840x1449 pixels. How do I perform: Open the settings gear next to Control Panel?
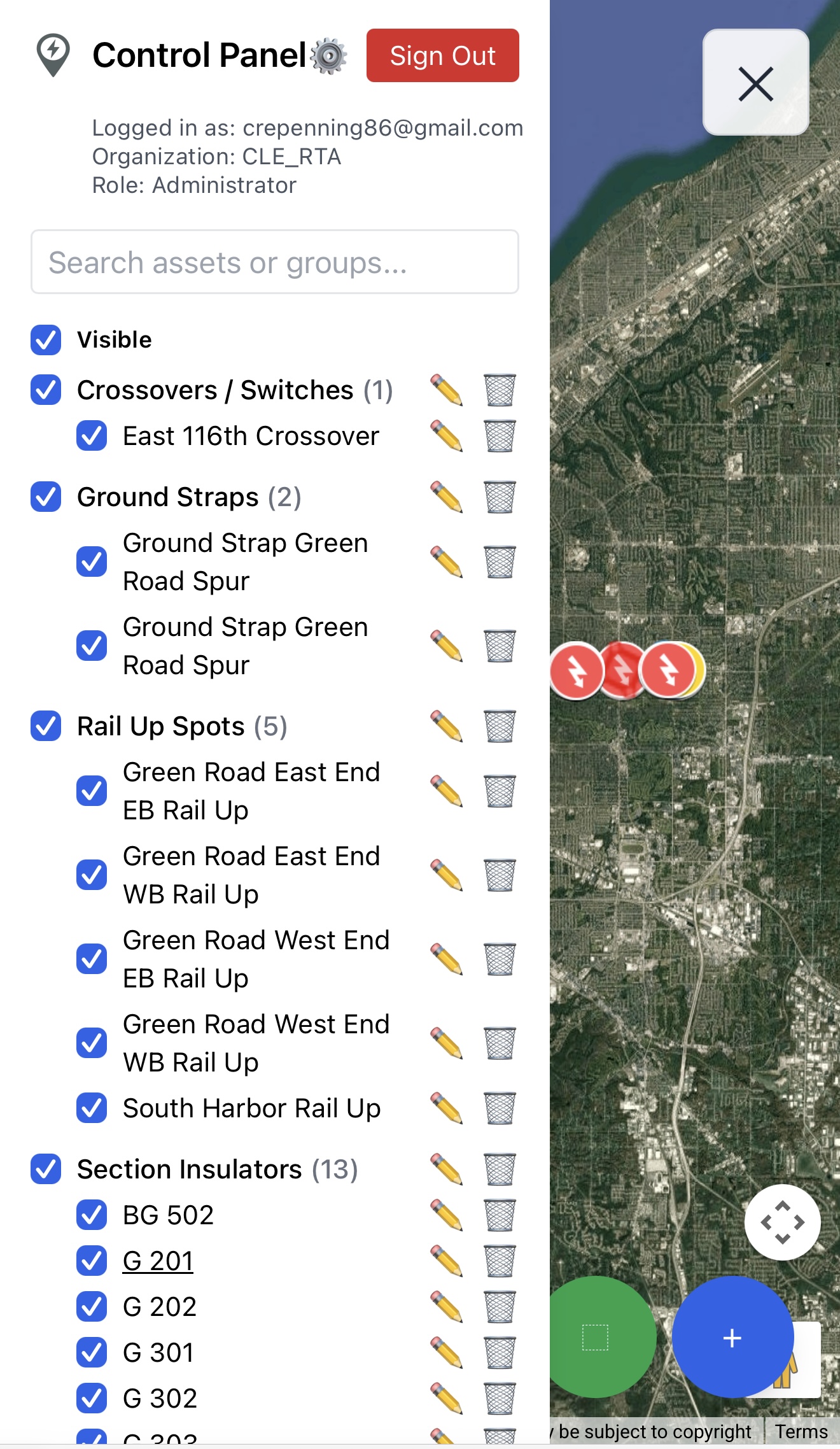(328, 56)
